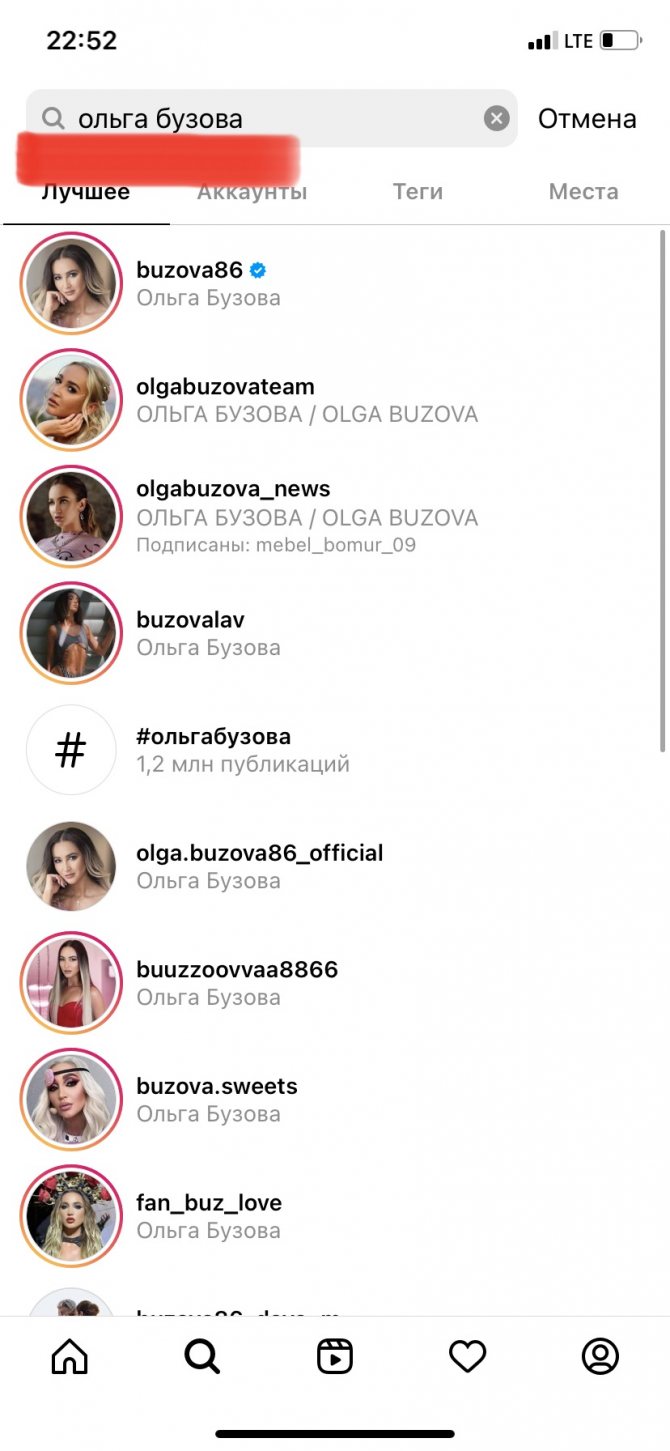Switch to the Теги tab
This screenshot has width=670, height=1451.
[418, 192]
